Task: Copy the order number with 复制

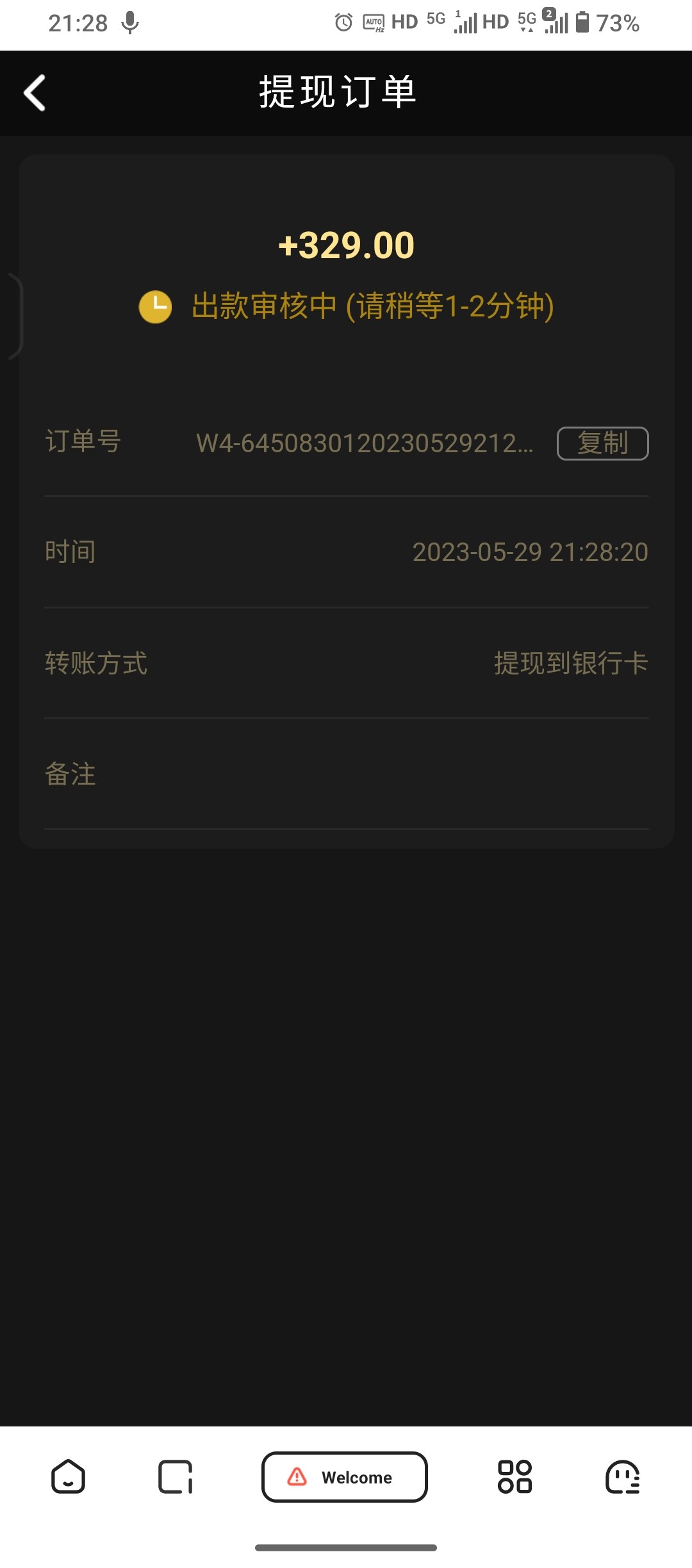Action: click(x=602, y=443)
